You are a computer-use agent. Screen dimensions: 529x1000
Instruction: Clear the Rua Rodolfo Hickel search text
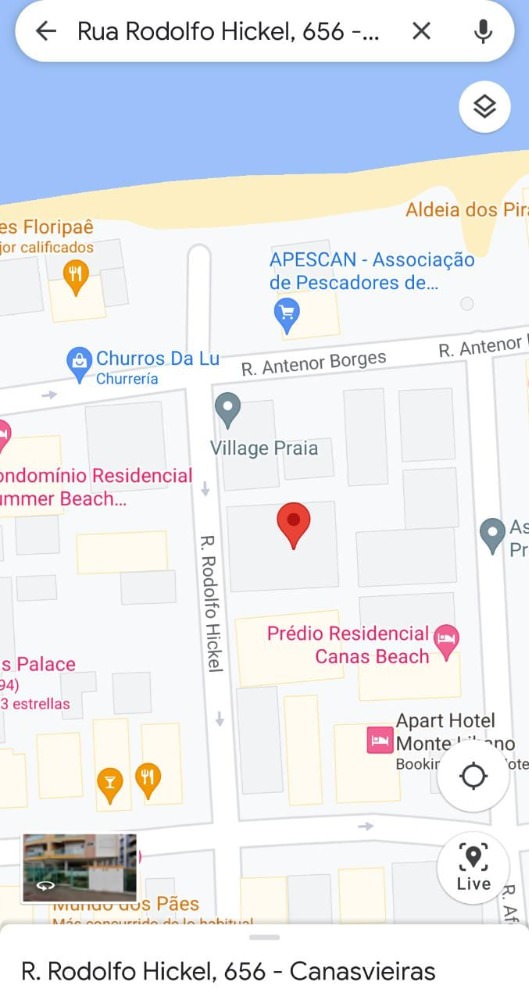point(421,31)
